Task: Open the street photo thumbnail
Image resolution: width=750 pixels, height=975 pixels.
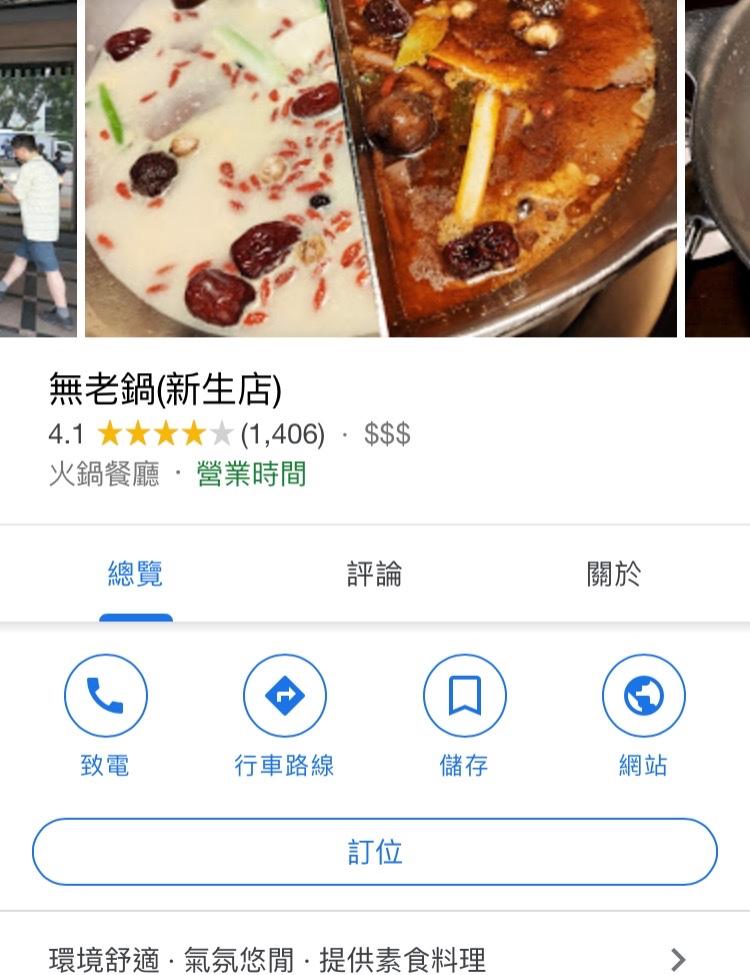Action: 38,168
